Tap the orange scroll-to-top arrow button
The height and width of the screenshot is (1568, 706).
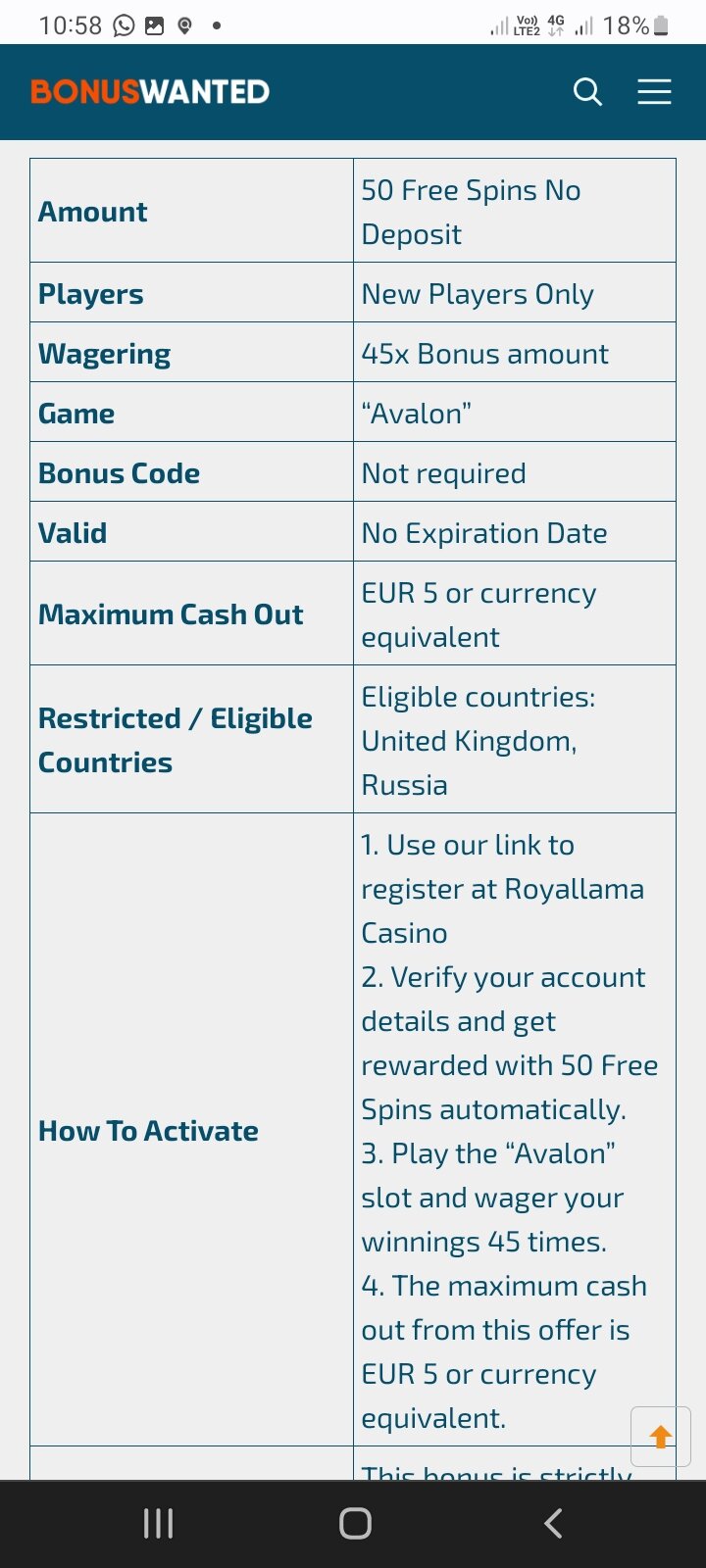(x=661, y=1437)
